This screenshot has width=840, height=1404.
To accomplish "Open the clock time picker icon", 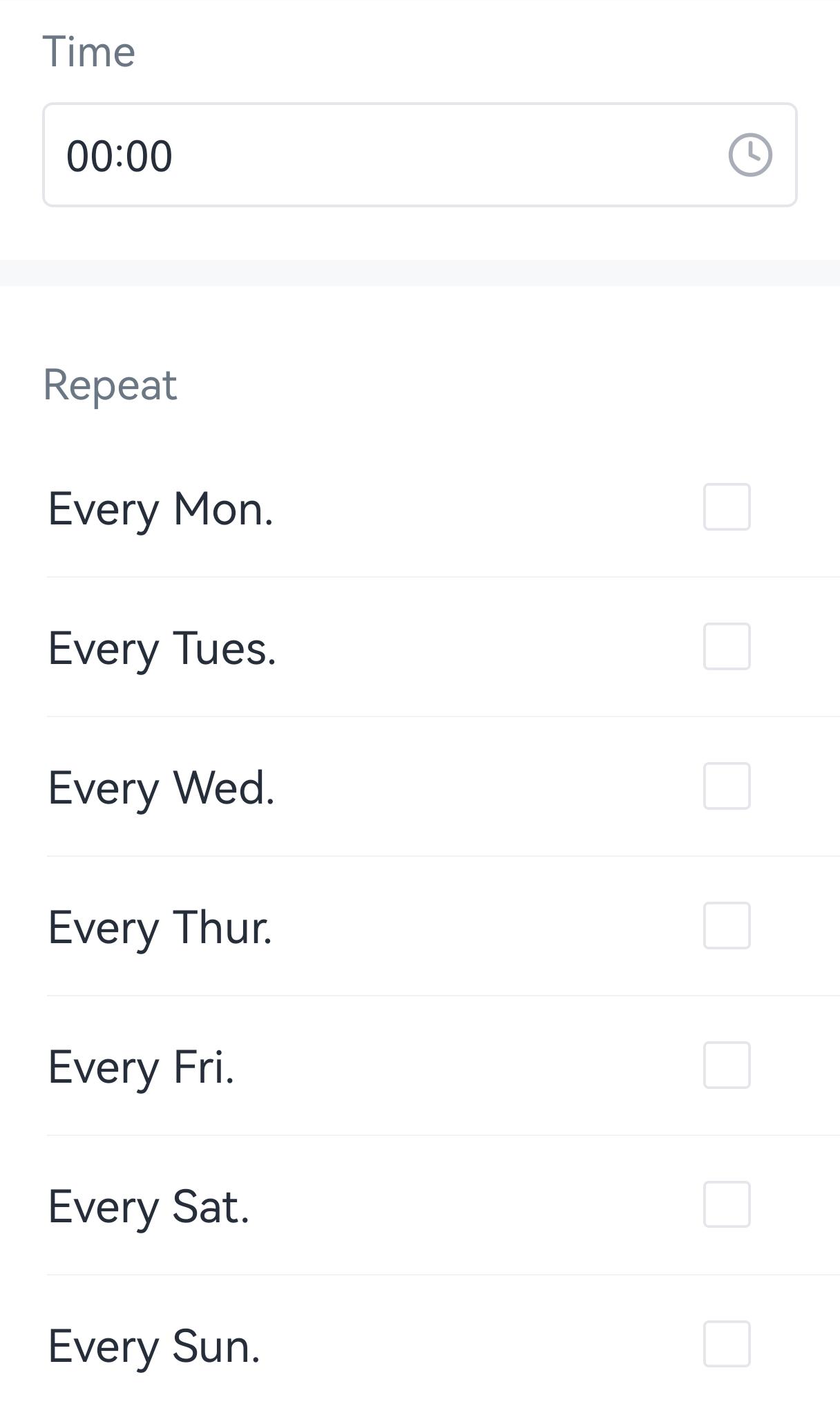I will [750, 155].
